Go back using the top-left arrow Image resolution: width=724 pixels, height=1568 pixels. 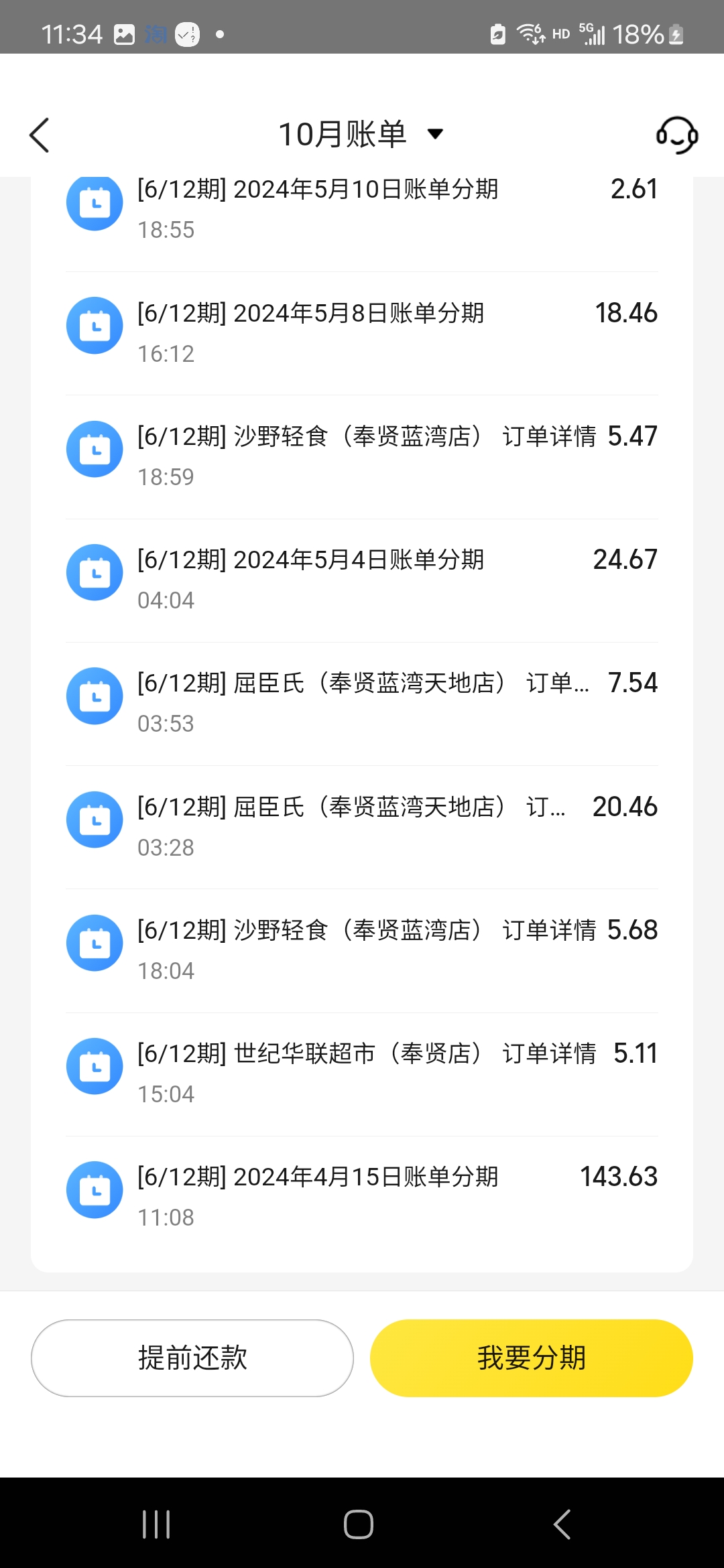pyautogui.click(x=40, y=135)
